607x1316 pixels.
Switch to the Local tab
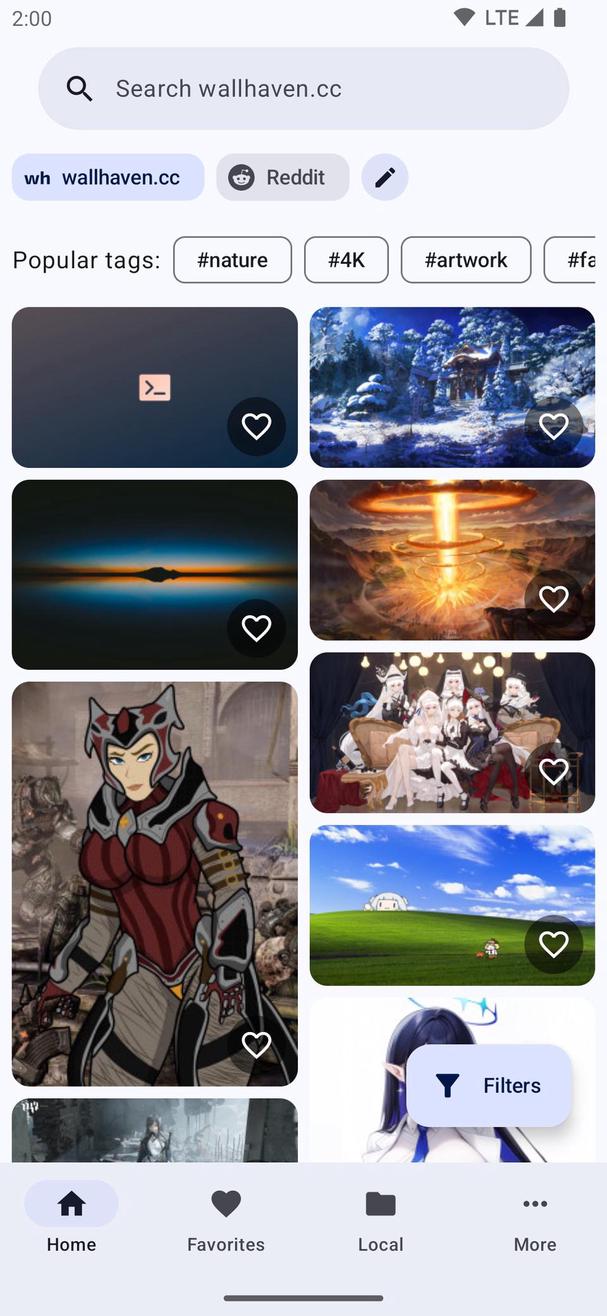coord(380,1218)
